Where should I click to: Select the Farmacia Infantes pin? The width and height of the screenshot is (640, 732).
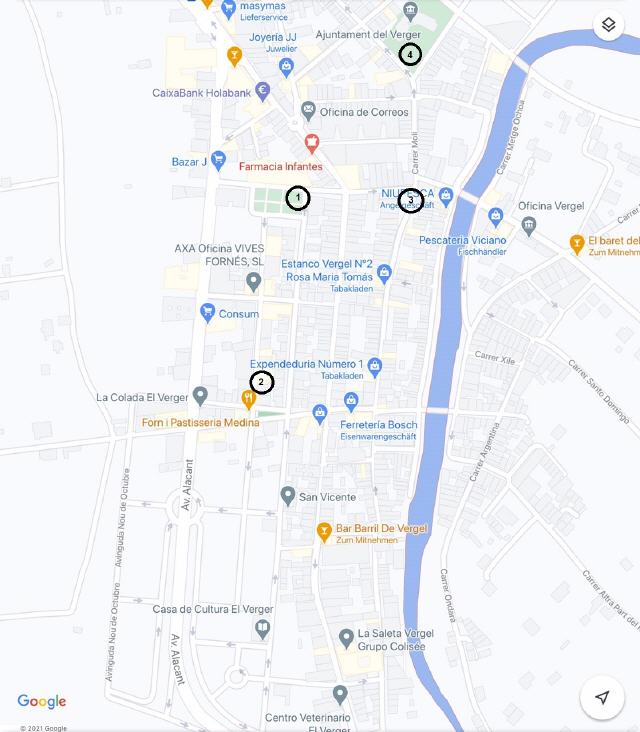coord(312,144)
